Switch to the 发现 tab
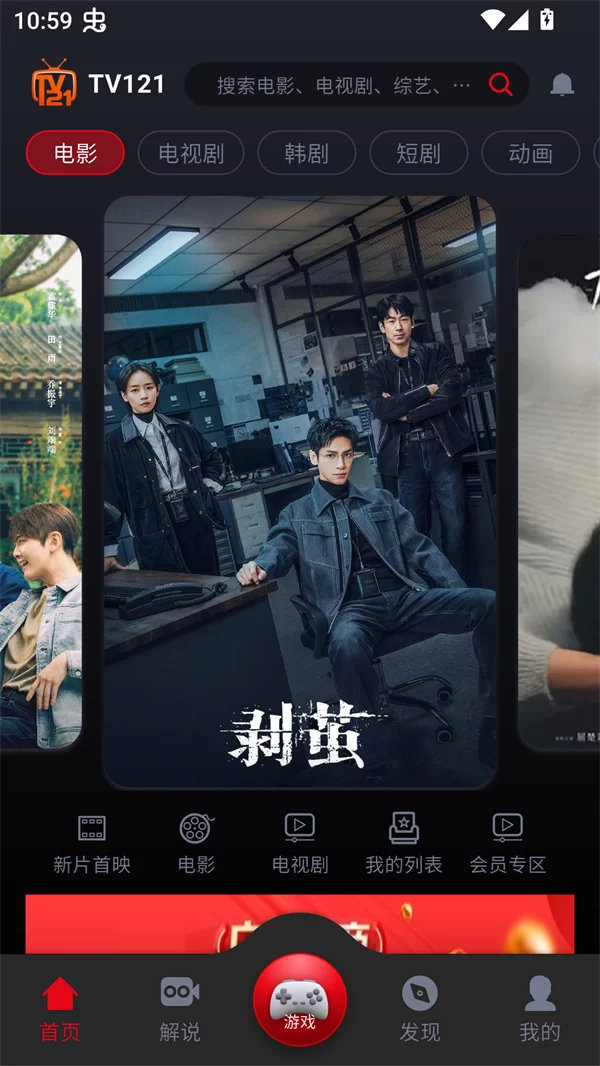600x1066 pixels. (420, 1010)
